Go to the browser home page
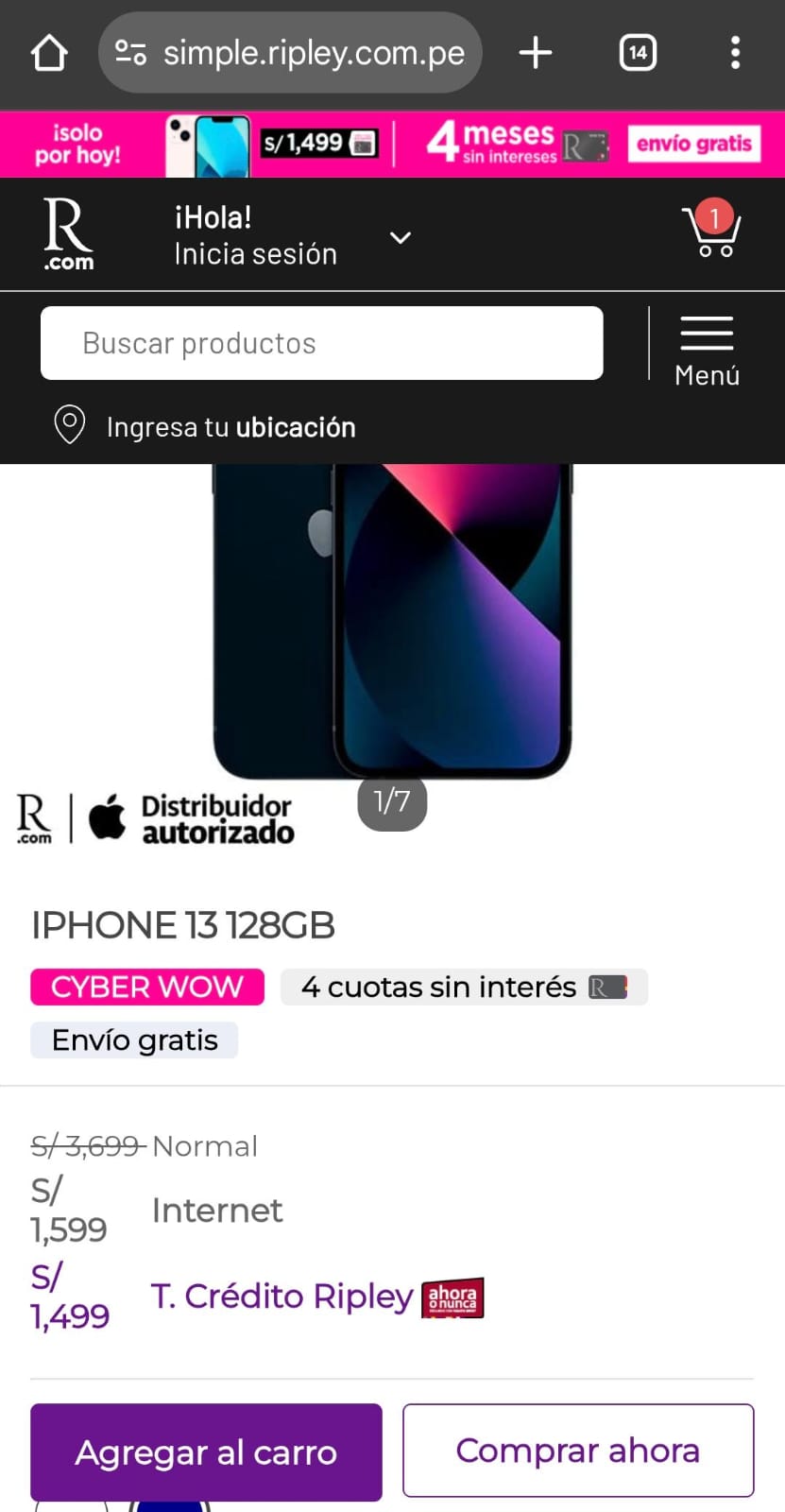Viewport: 785px width, 1512px height. (x=49, y=53)
